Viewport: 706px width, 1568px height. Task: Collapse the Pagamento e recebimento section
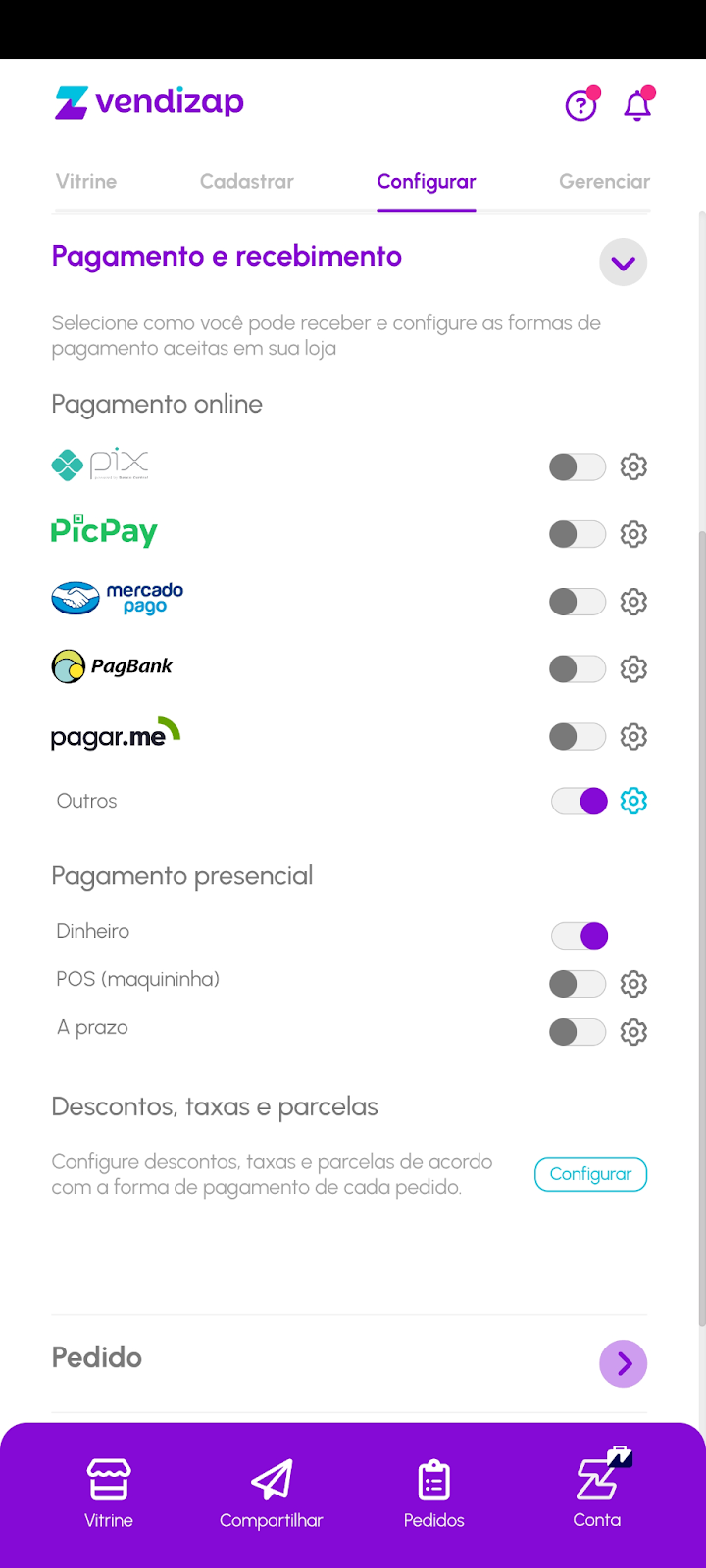(623, 263)
